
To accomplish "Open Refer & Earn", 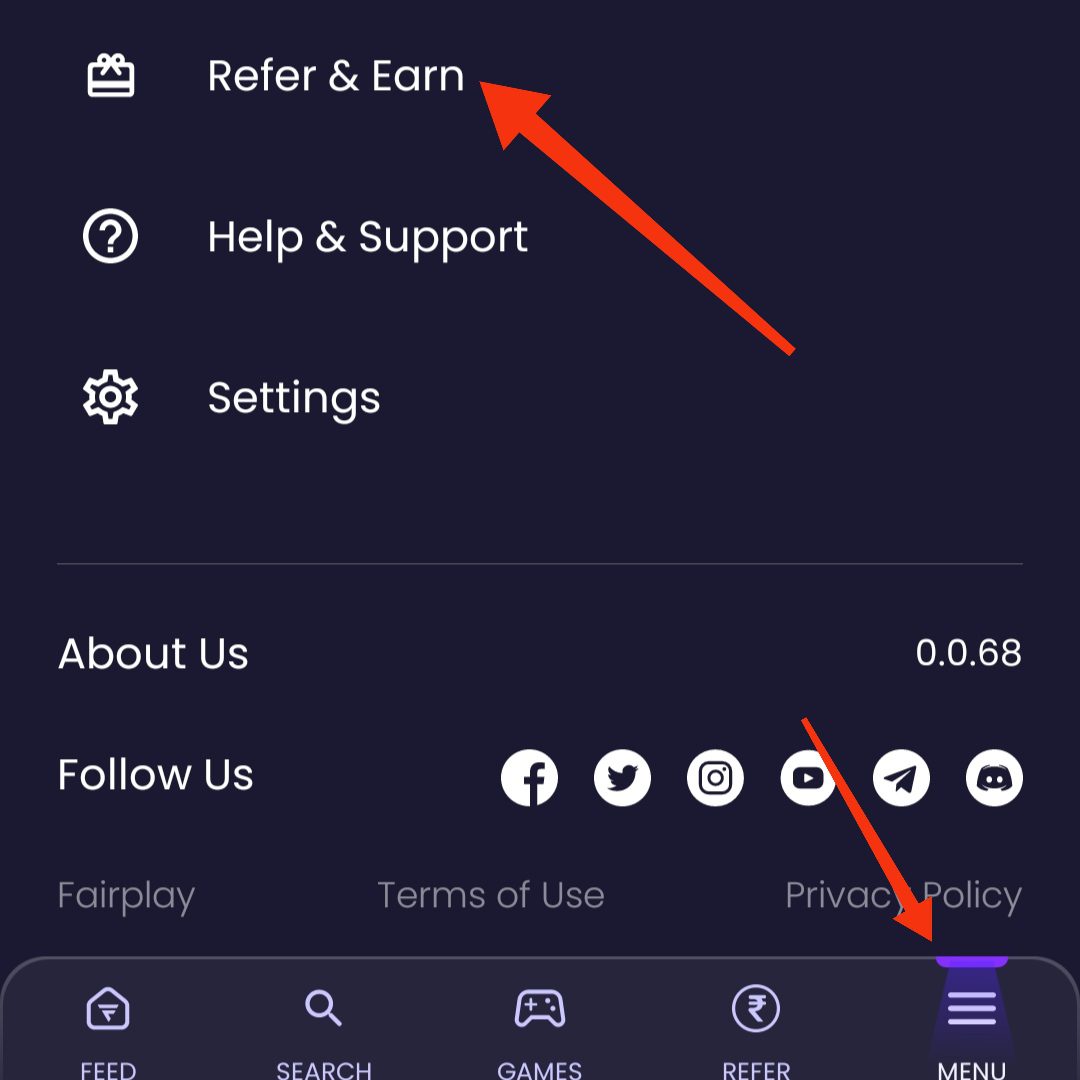I will [x=335, y=77].
